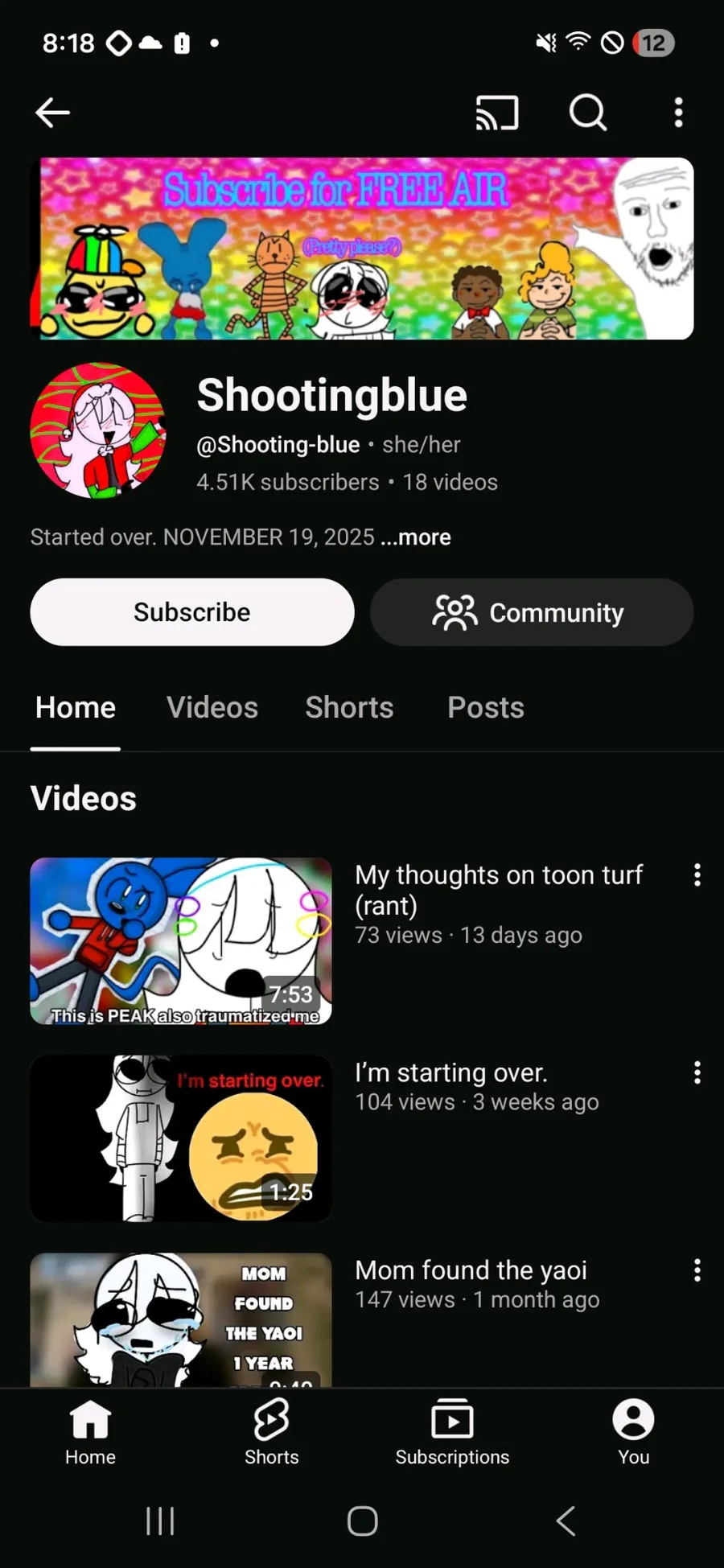
Task: Open the You account tab
Action: (633, 1432)
